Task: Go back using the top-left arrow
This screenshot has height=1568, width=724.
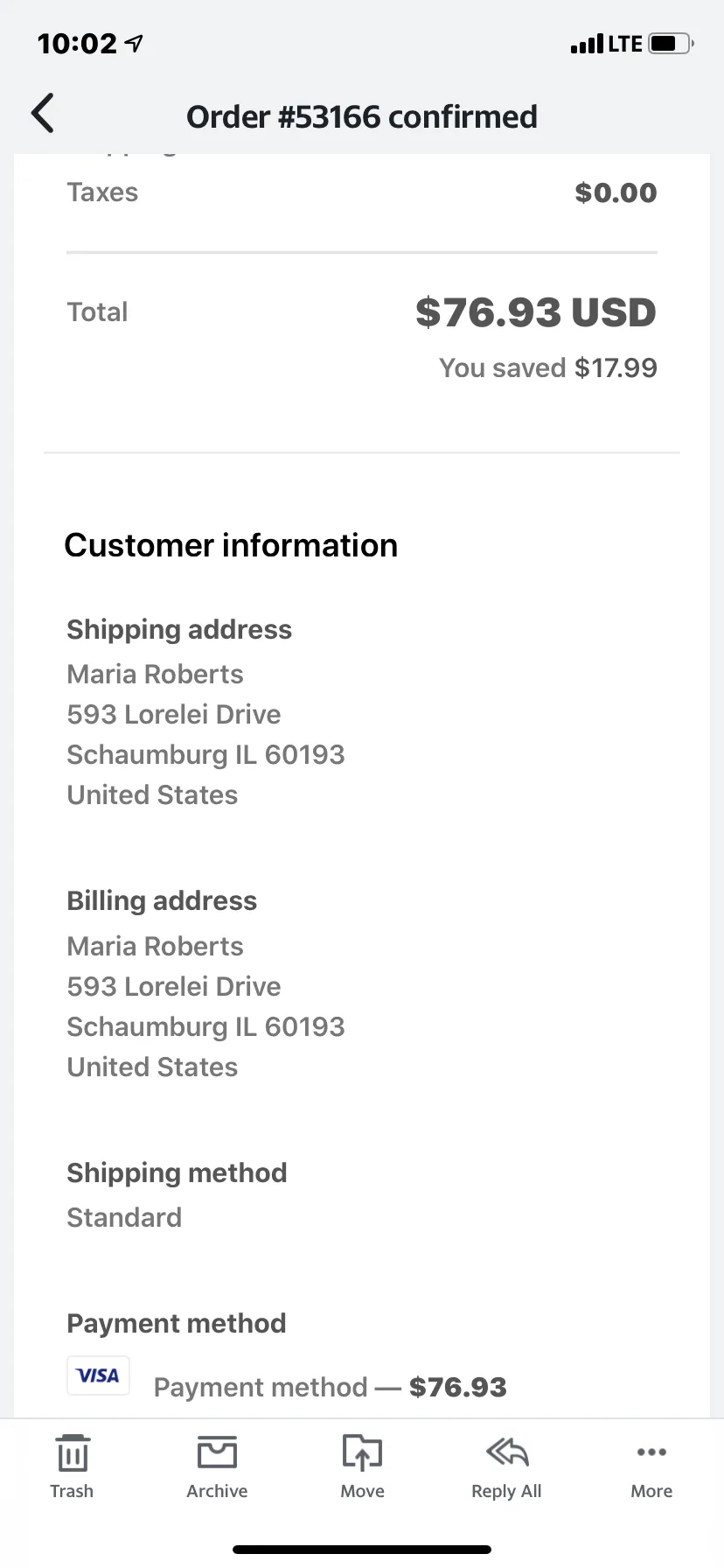Action: click(x=43, y=114)
